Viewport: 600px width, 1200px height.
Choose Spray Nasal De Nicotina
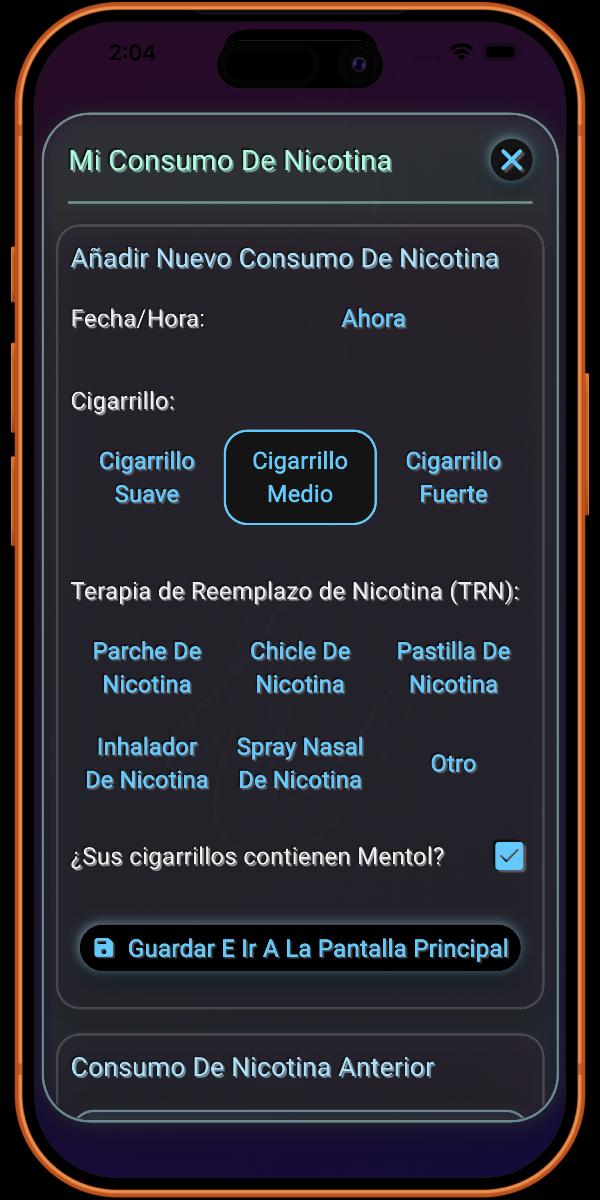(x=300, y=763)
